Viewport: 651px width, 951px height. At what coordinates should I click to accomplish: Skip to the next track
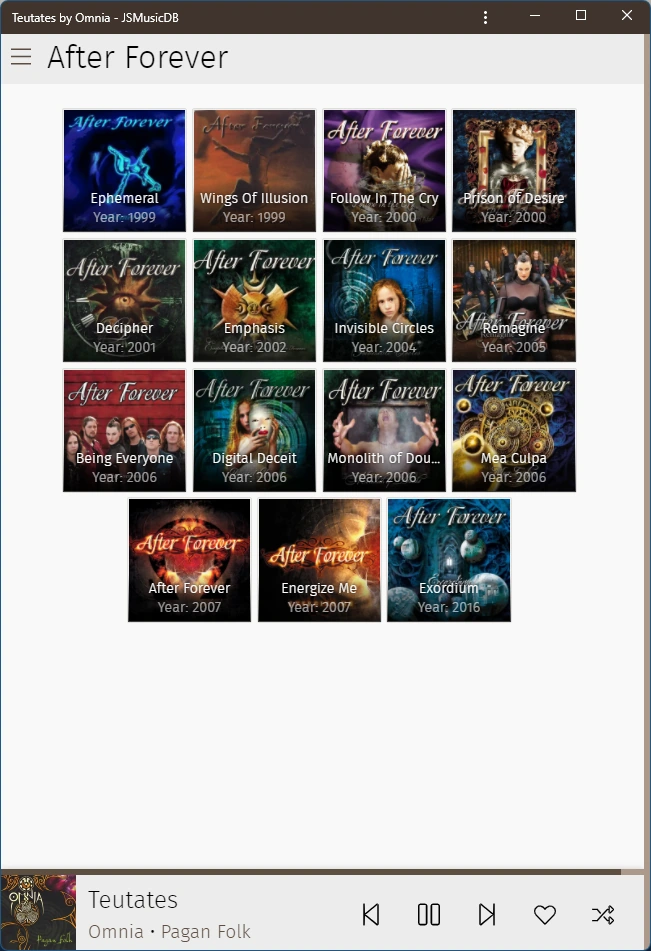(487, 914)
